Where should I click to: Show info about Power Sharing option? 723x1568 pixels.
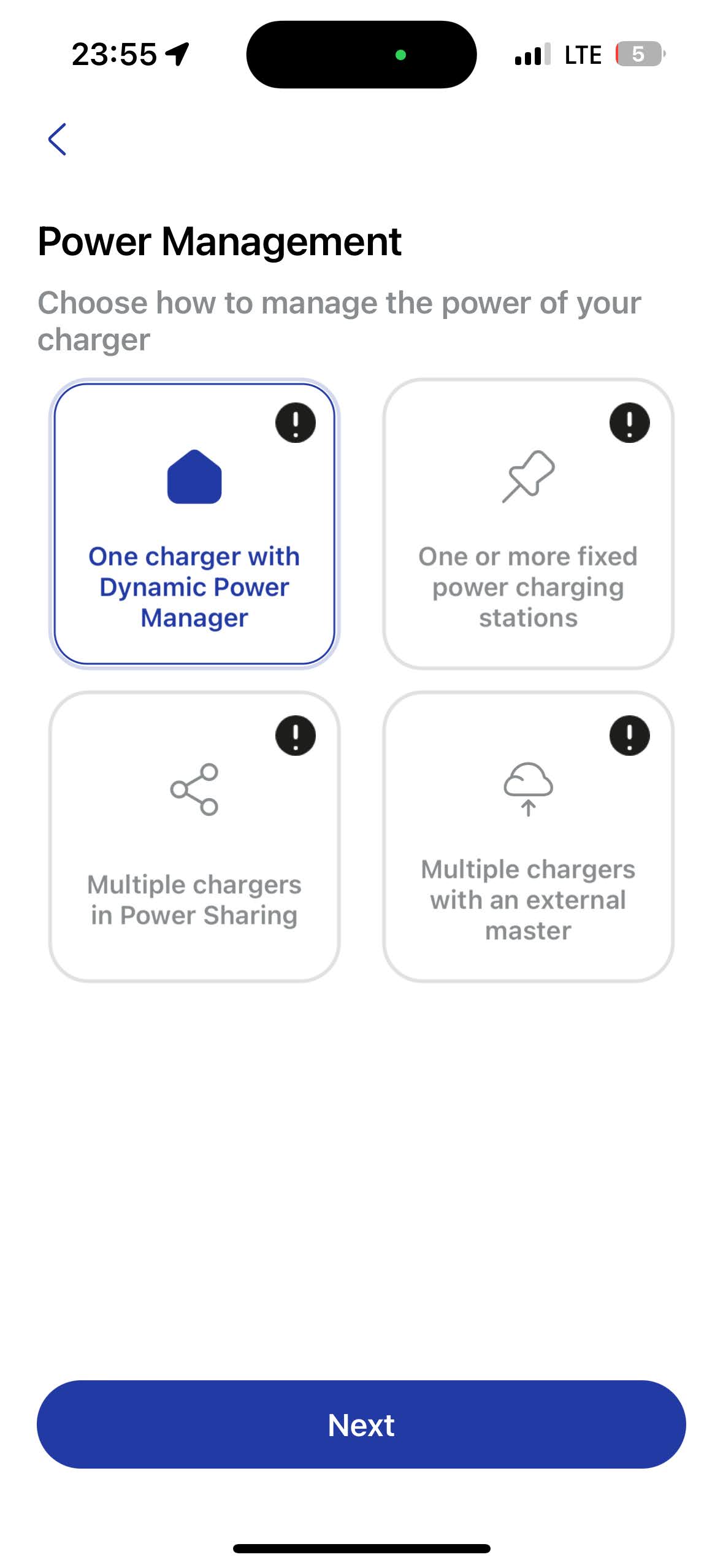[x=295, y=736]
